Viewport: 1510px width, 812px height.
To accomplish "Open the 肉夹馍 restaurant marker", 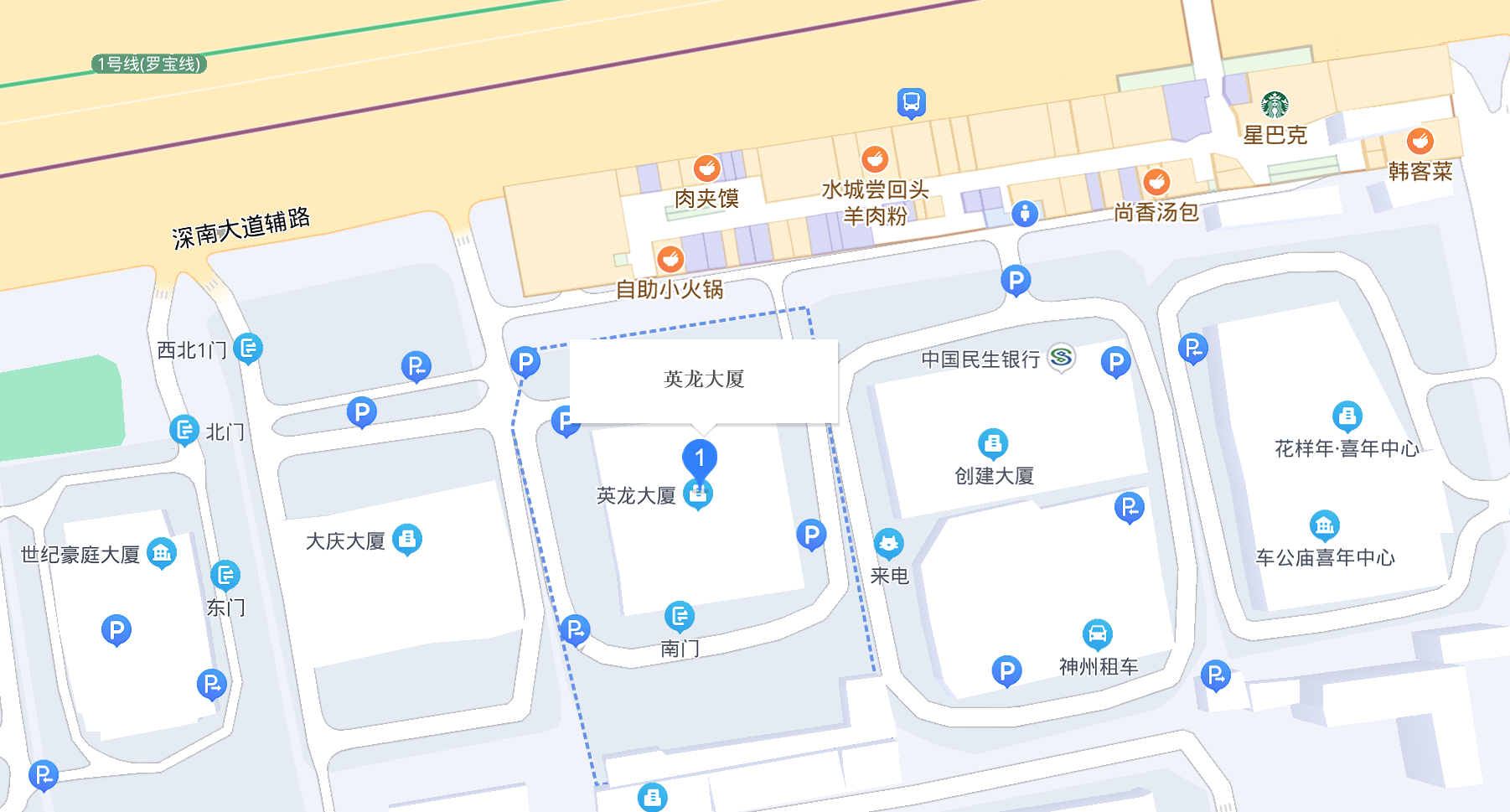I will pos(707,169).
